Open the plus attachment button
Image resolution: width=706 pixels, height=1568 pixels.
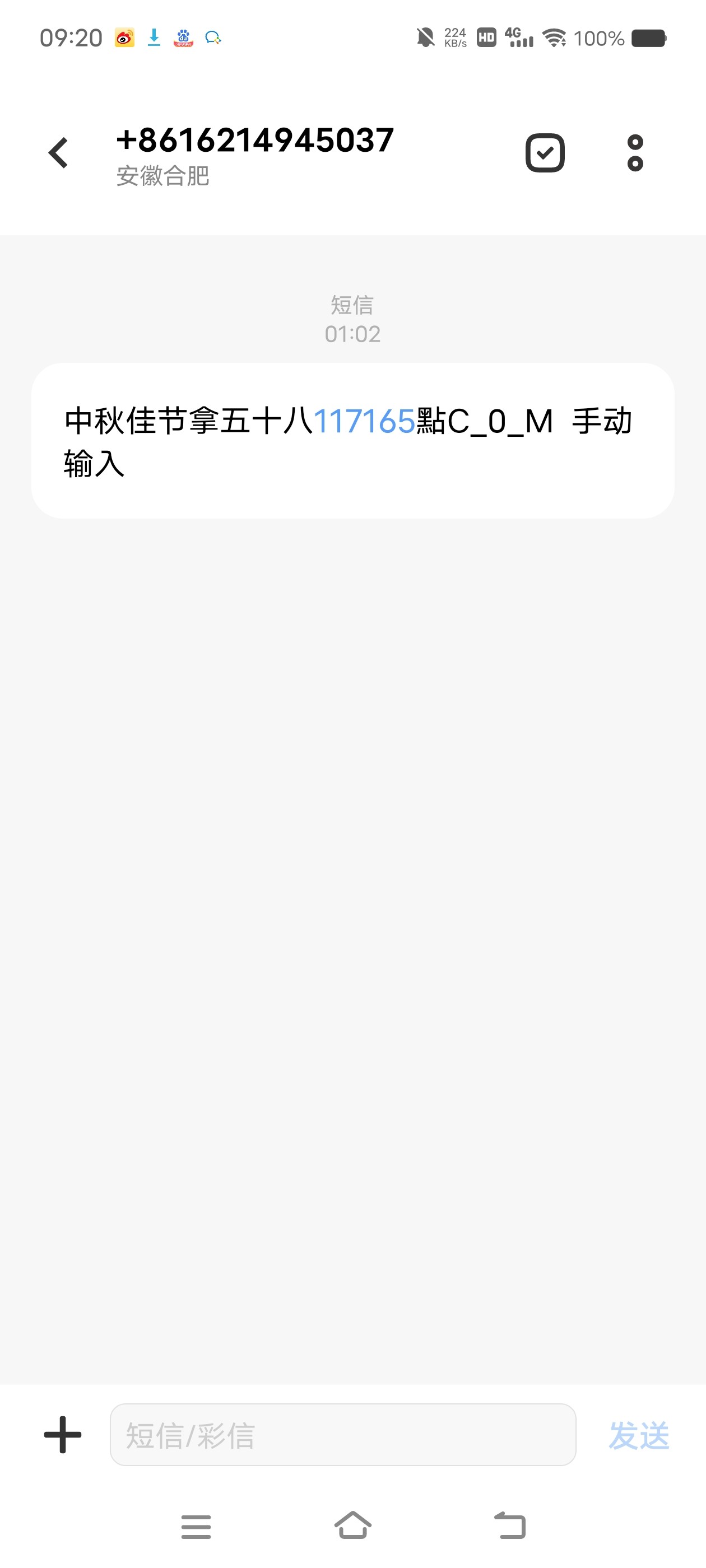pos(63,1435)
